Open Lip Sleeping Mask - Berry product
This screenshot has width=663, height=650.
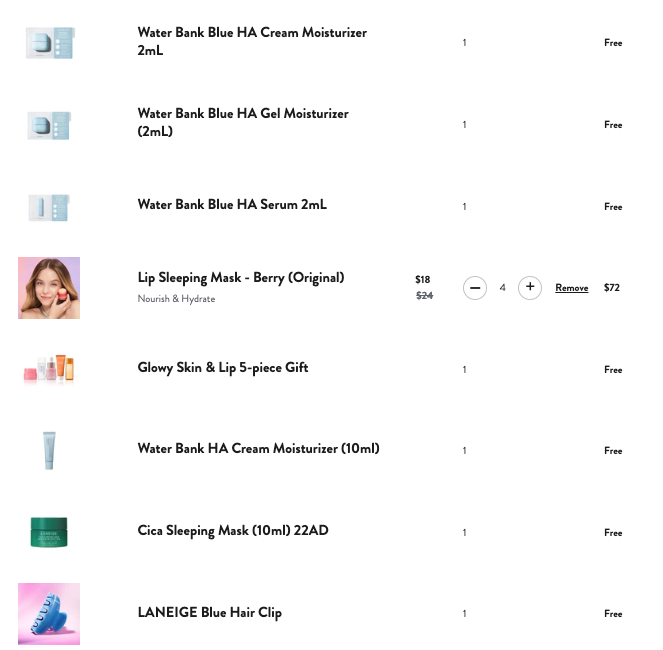(240, 278)
